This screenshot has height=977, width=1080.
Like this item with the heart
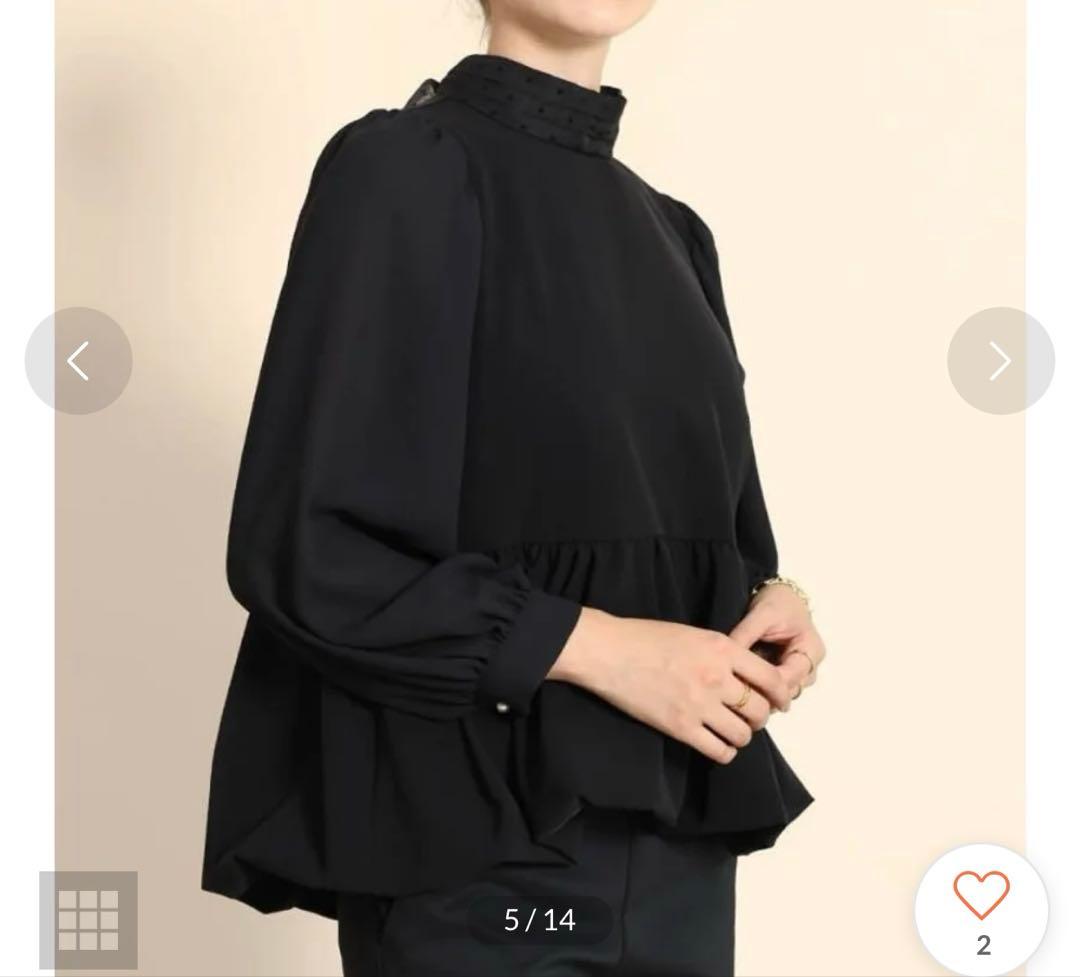coord(981,895)
